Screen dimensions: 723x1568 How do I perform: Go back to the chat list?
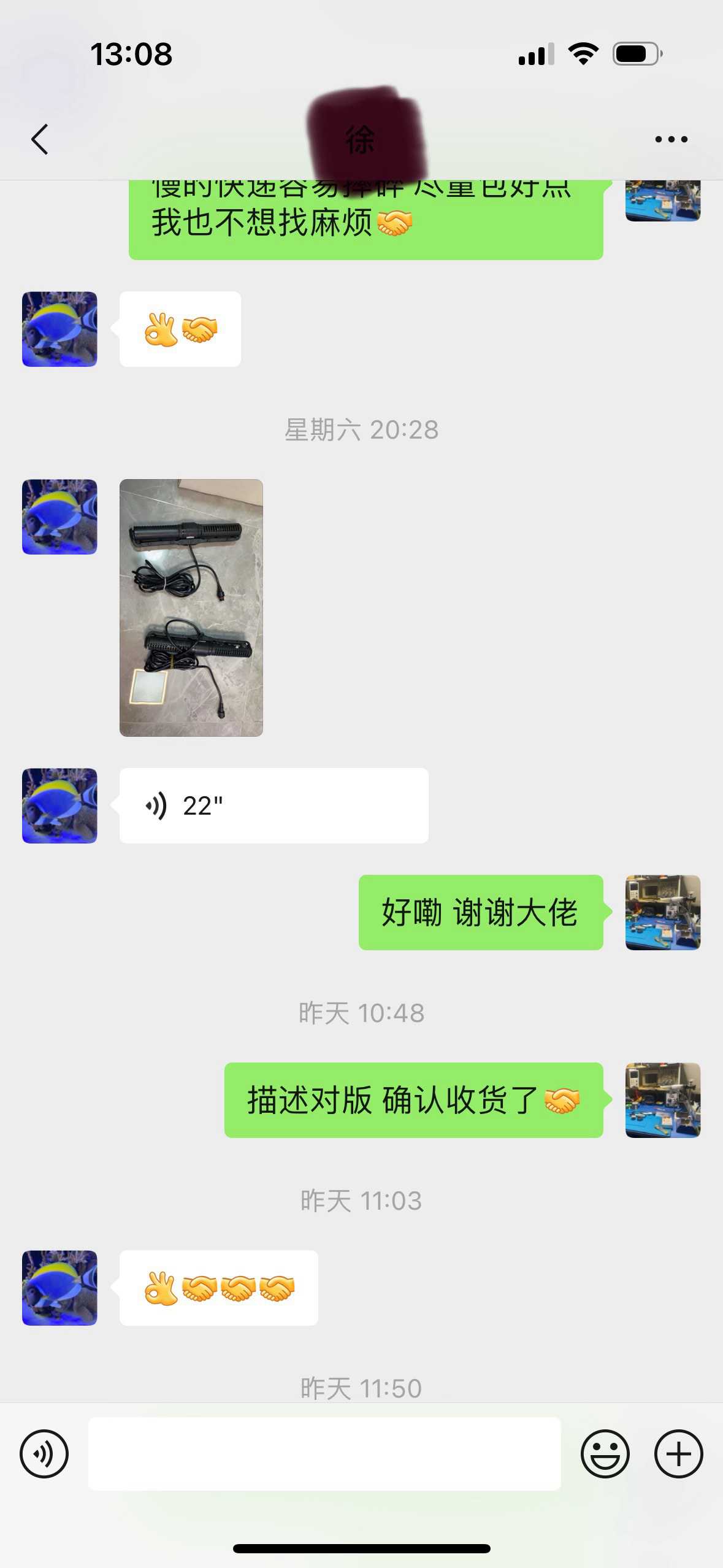point(40,139)
